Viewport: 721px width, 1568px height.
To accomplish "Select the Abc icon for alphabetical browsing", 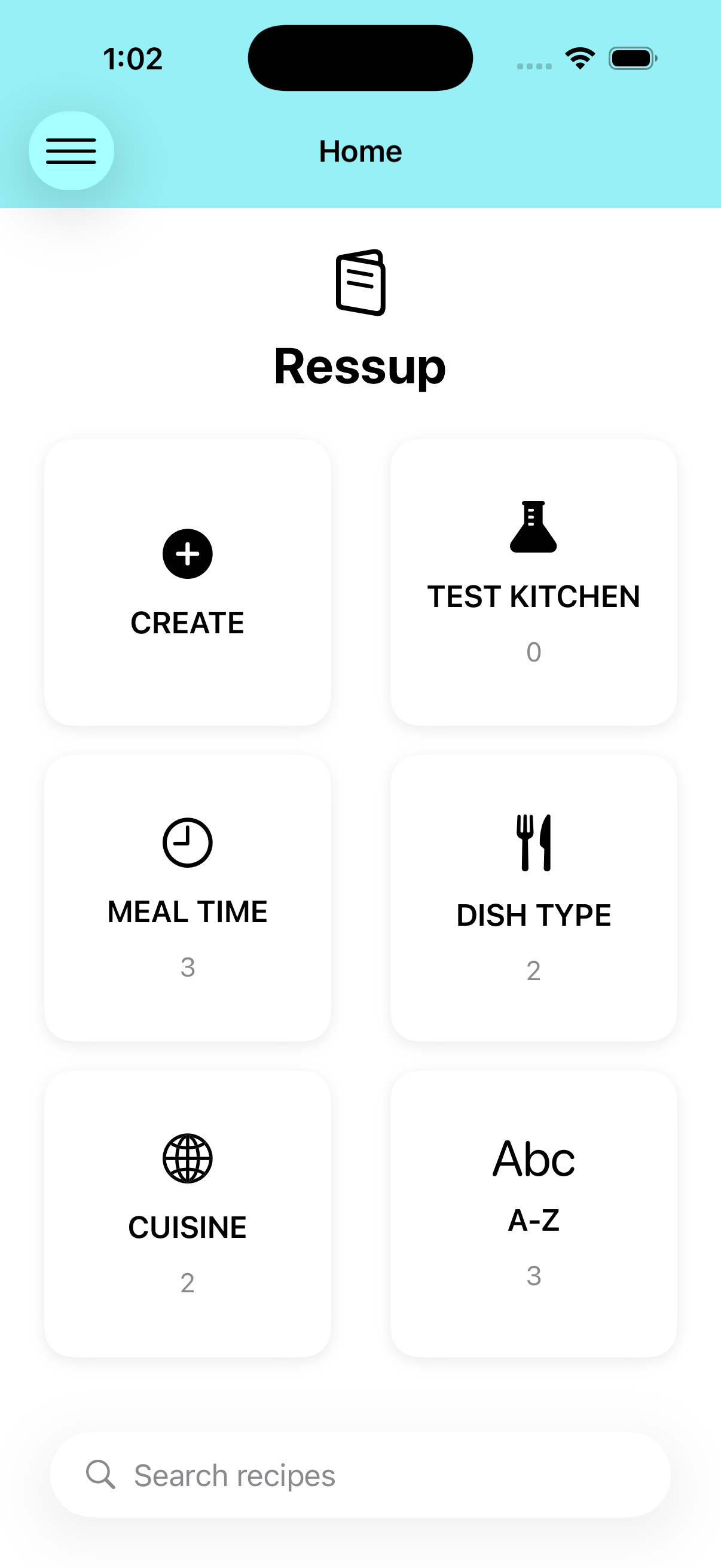I will pyautogui.click(x=533, y=1156).
